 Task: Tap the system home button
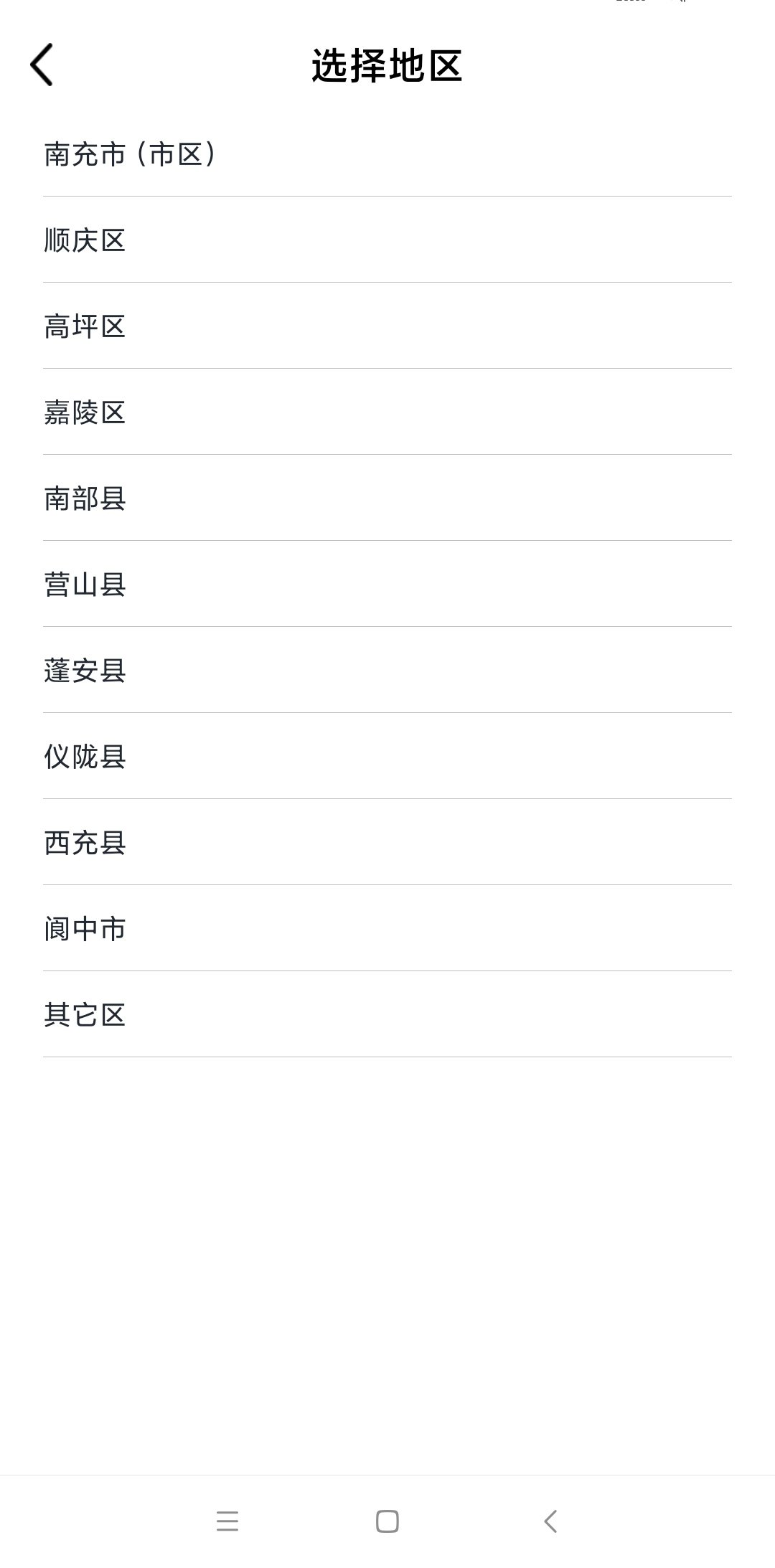pyautogui.click(x=387, y=1521)
